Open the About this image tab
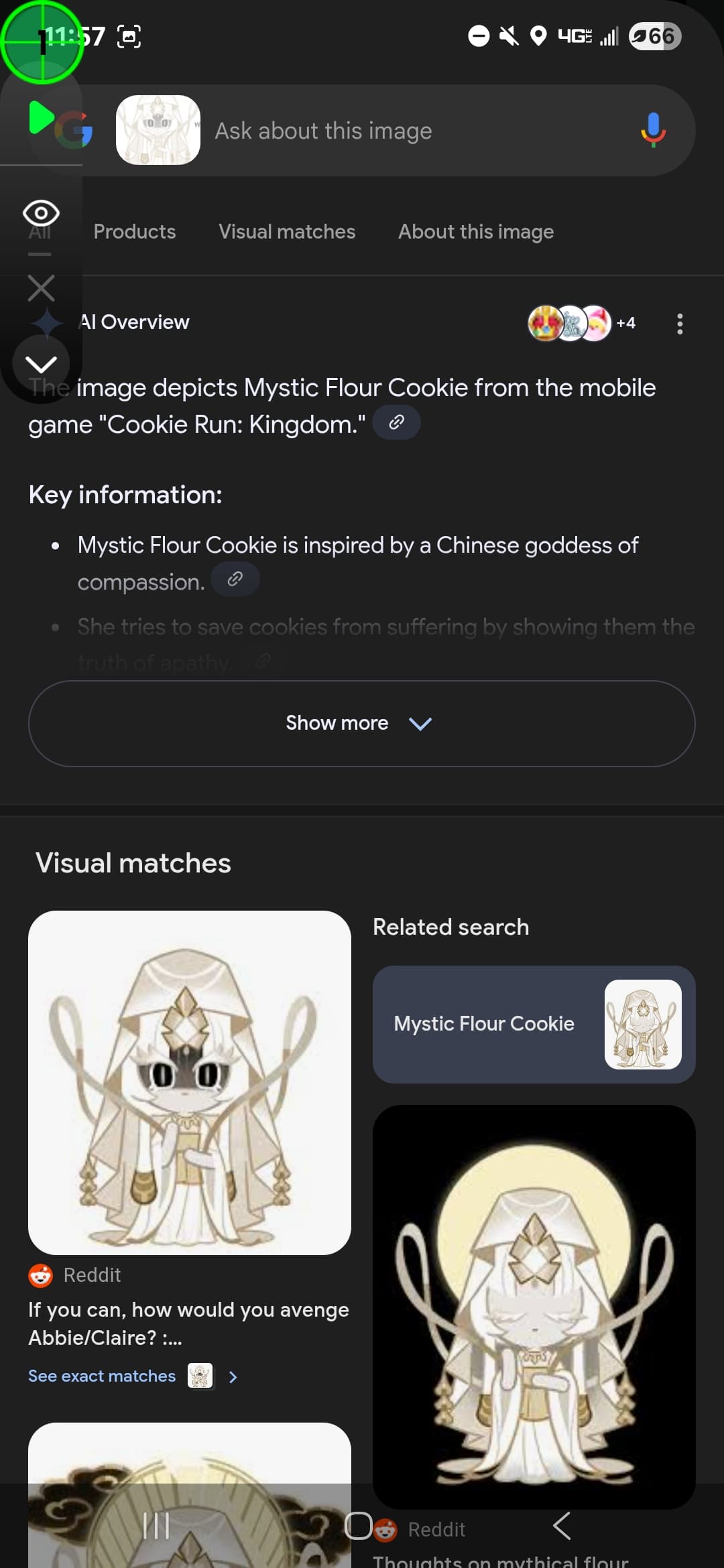 point(476,232)
